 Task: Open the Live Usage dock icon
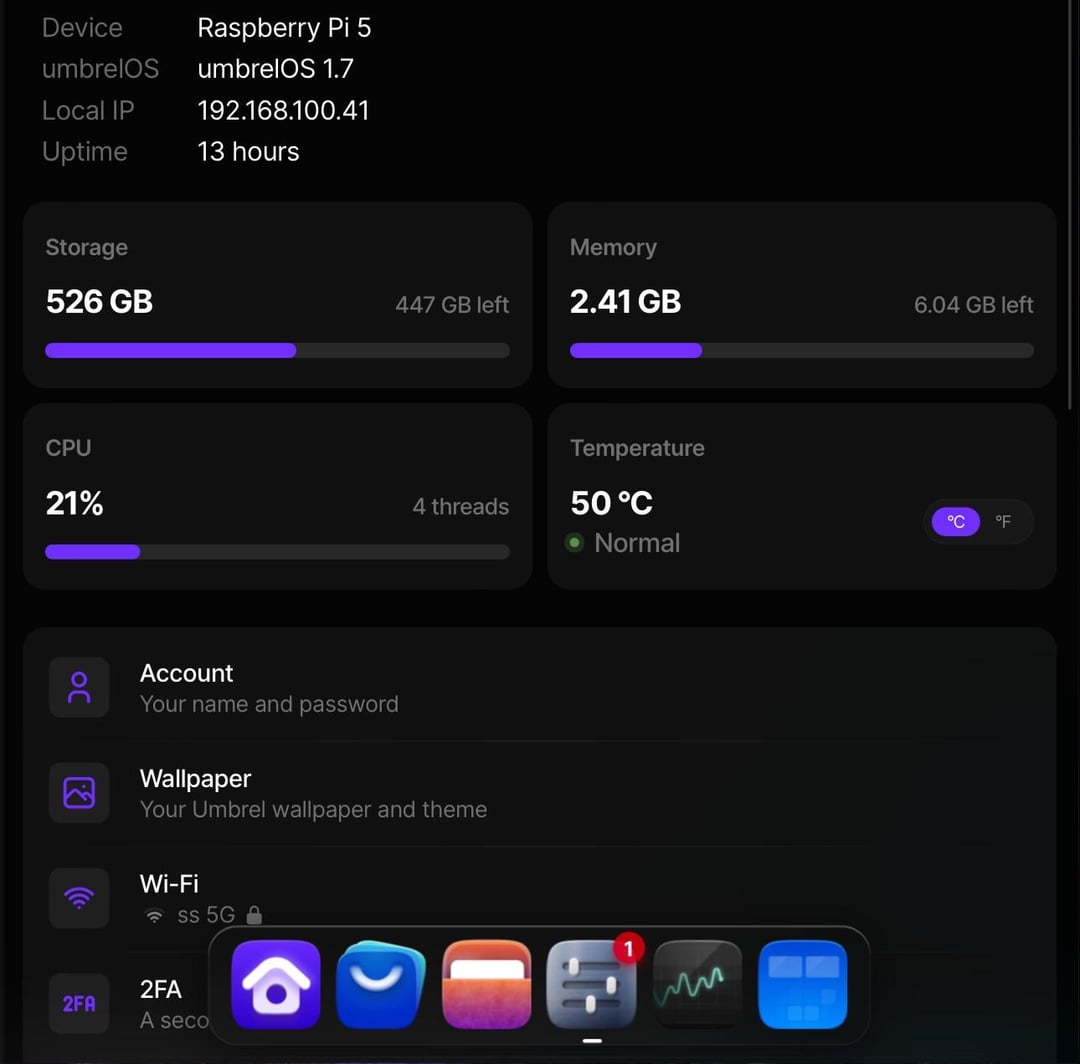coord(698,985)
